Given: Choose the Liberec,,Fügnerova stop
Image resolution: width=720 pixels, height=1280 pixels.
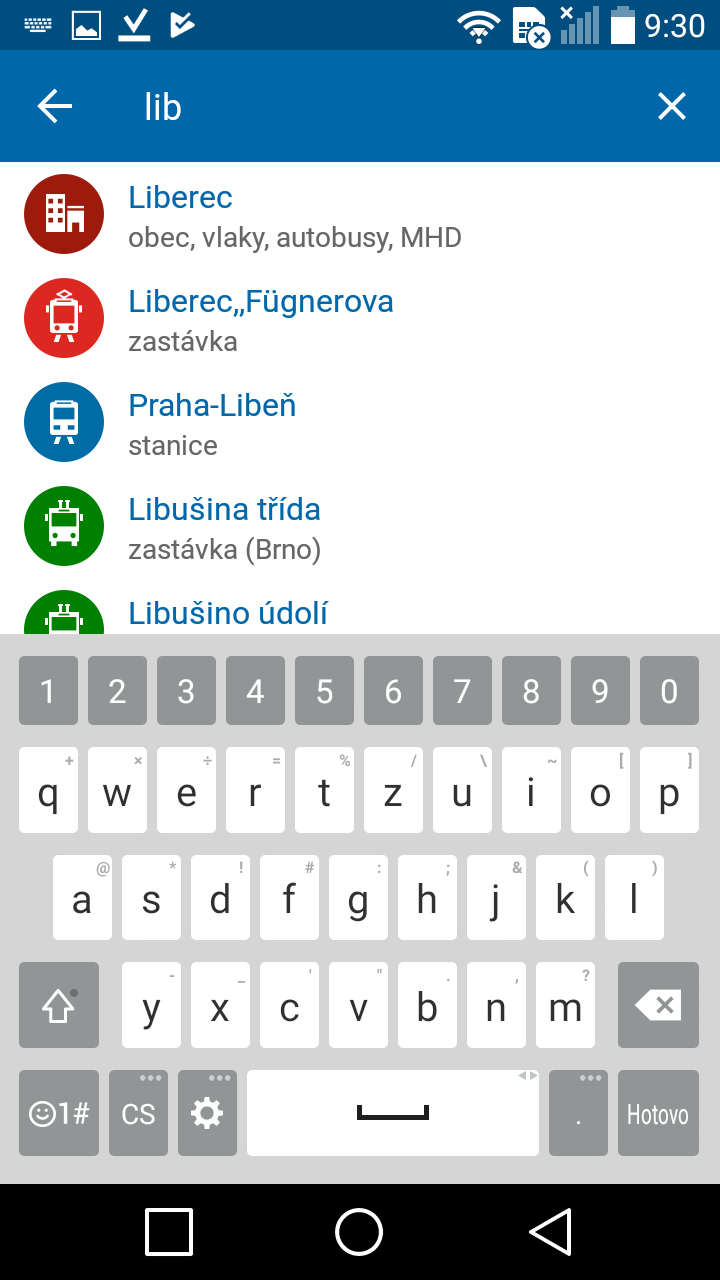Looking at the screenshot, I should tap(261, 319).
